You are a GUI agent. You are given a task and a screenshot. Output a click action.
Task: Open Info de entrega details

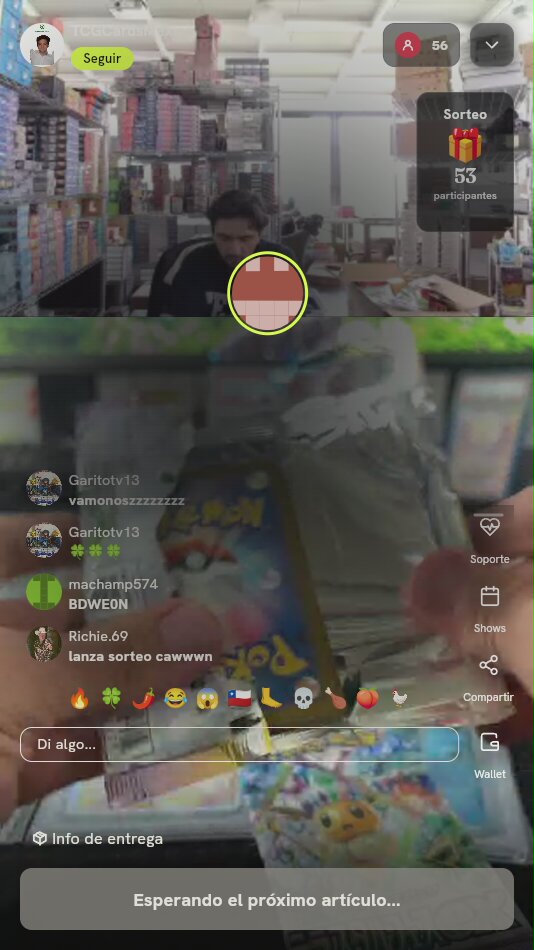pos(98,839)
